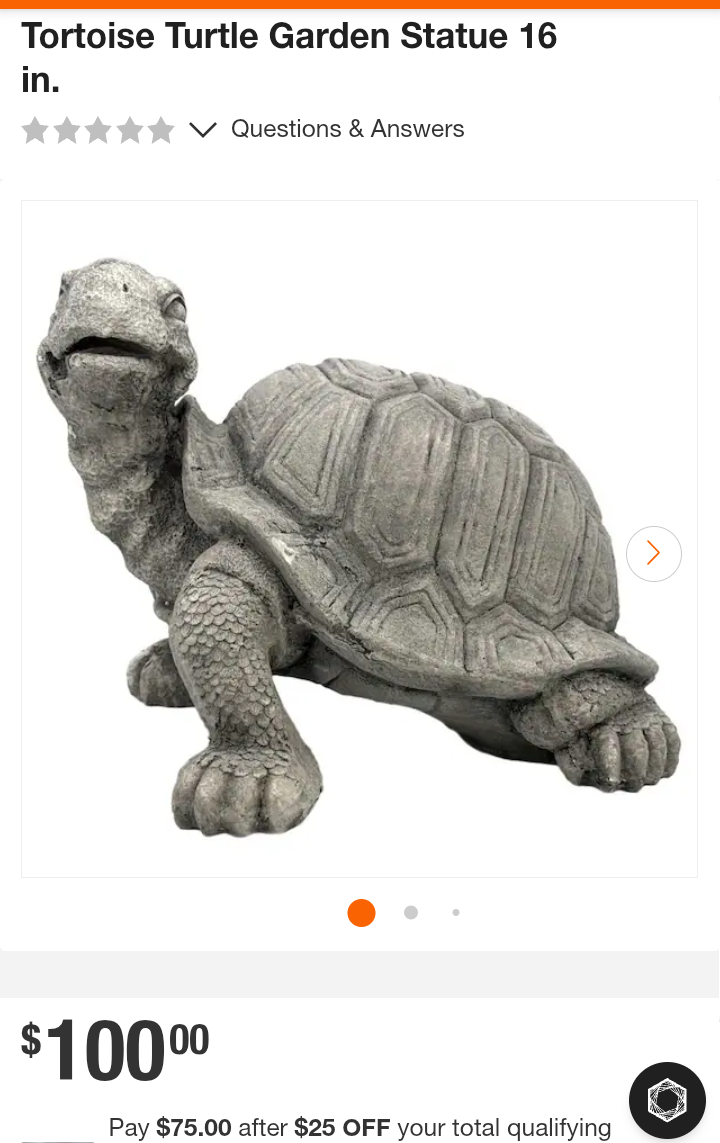
Task: Expand the star ratings dropdown chevron
Action: point(203,130)
